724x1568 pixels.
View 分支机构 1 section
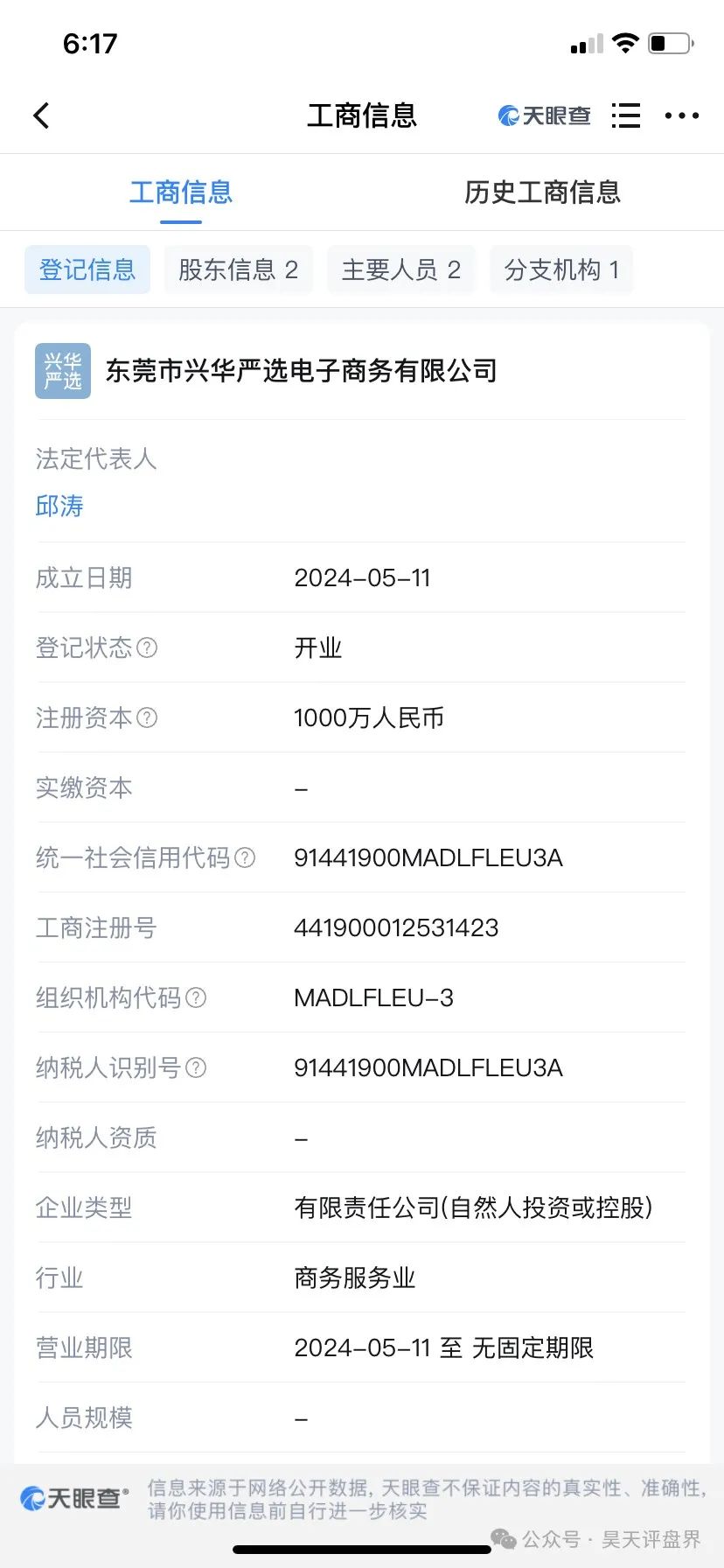click(x=561, y=269)
